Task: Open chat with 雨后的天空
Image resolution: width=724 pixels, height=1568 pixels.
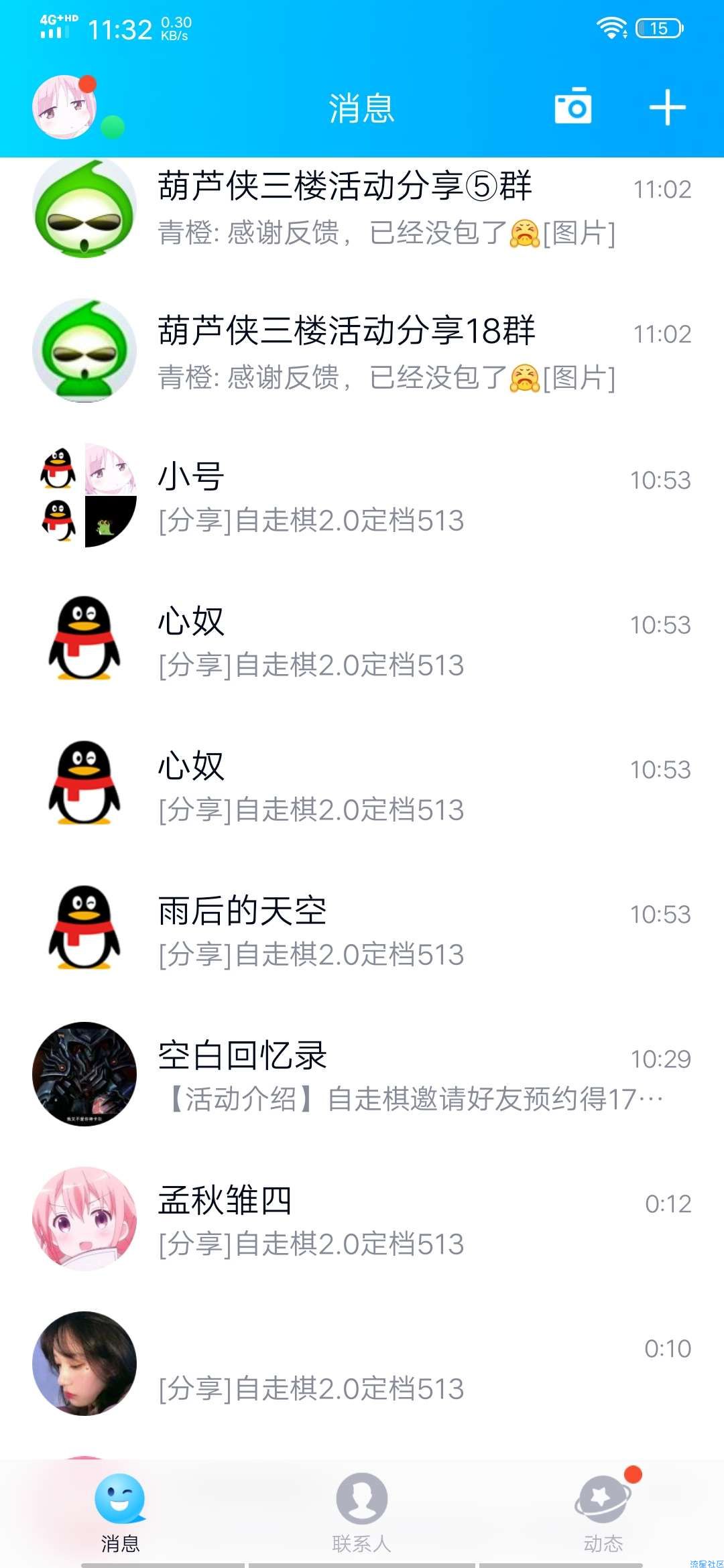Action: [362, 930]
